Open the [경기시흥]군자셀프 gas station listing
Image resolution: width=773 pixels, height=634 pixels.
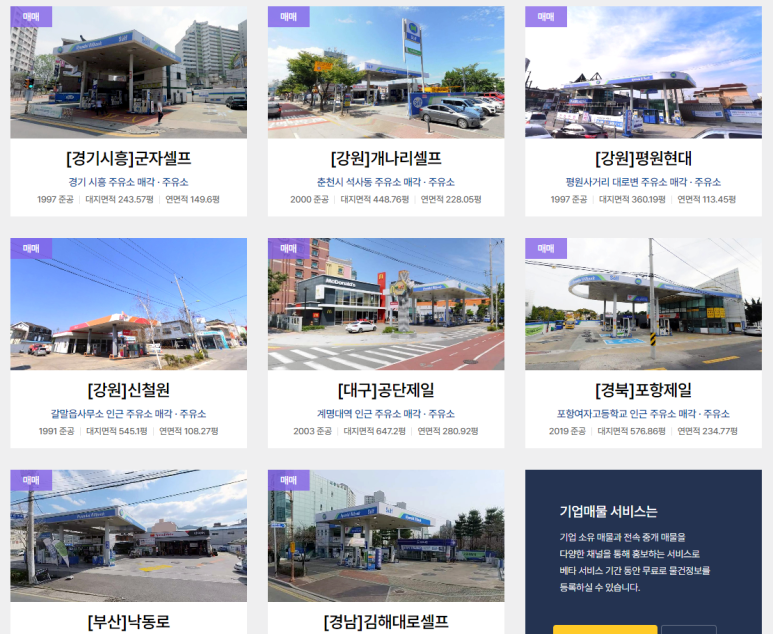pos(128,159)
